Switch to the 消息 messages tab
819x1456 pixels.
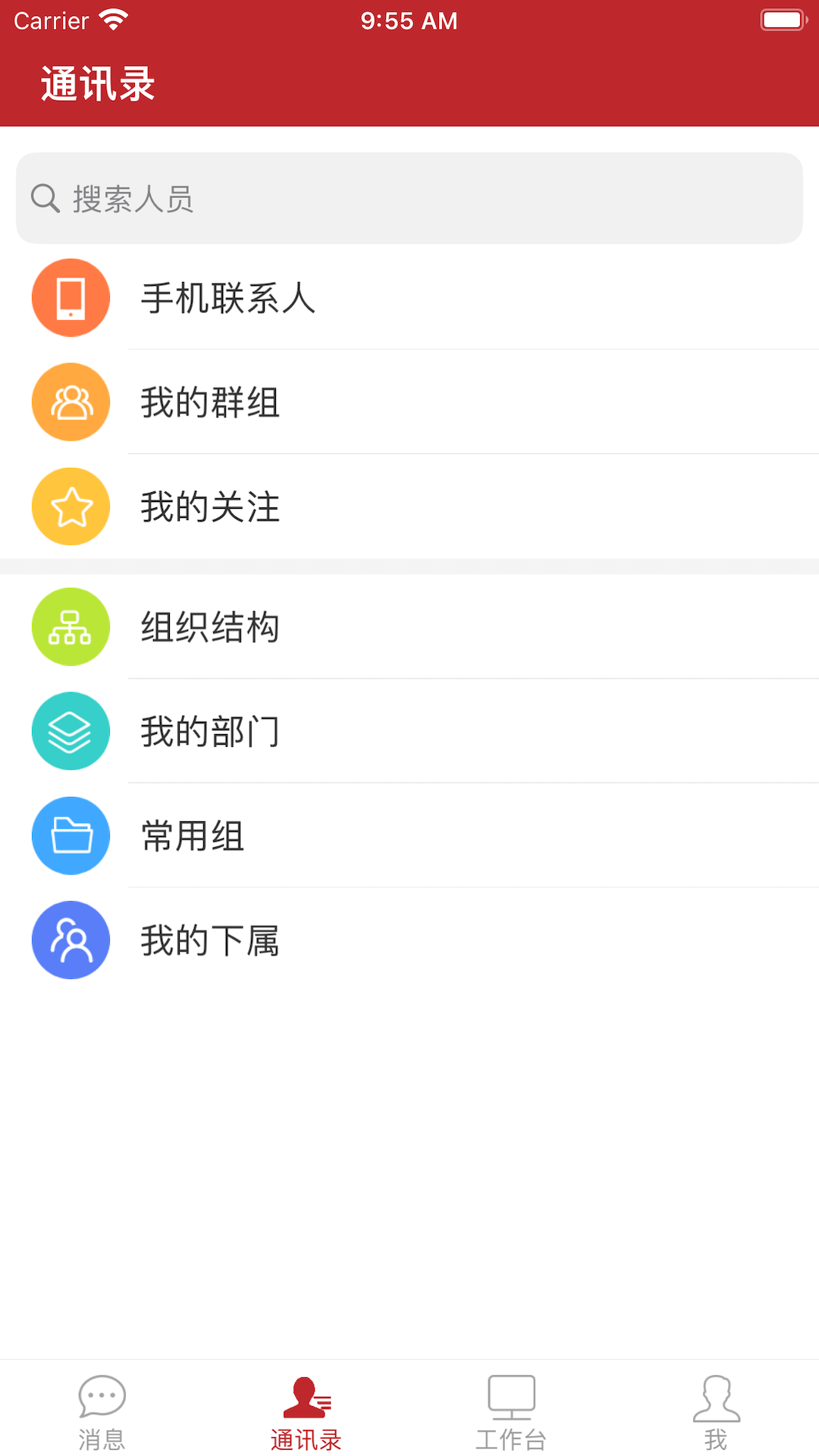click(x=102, y=1412)
